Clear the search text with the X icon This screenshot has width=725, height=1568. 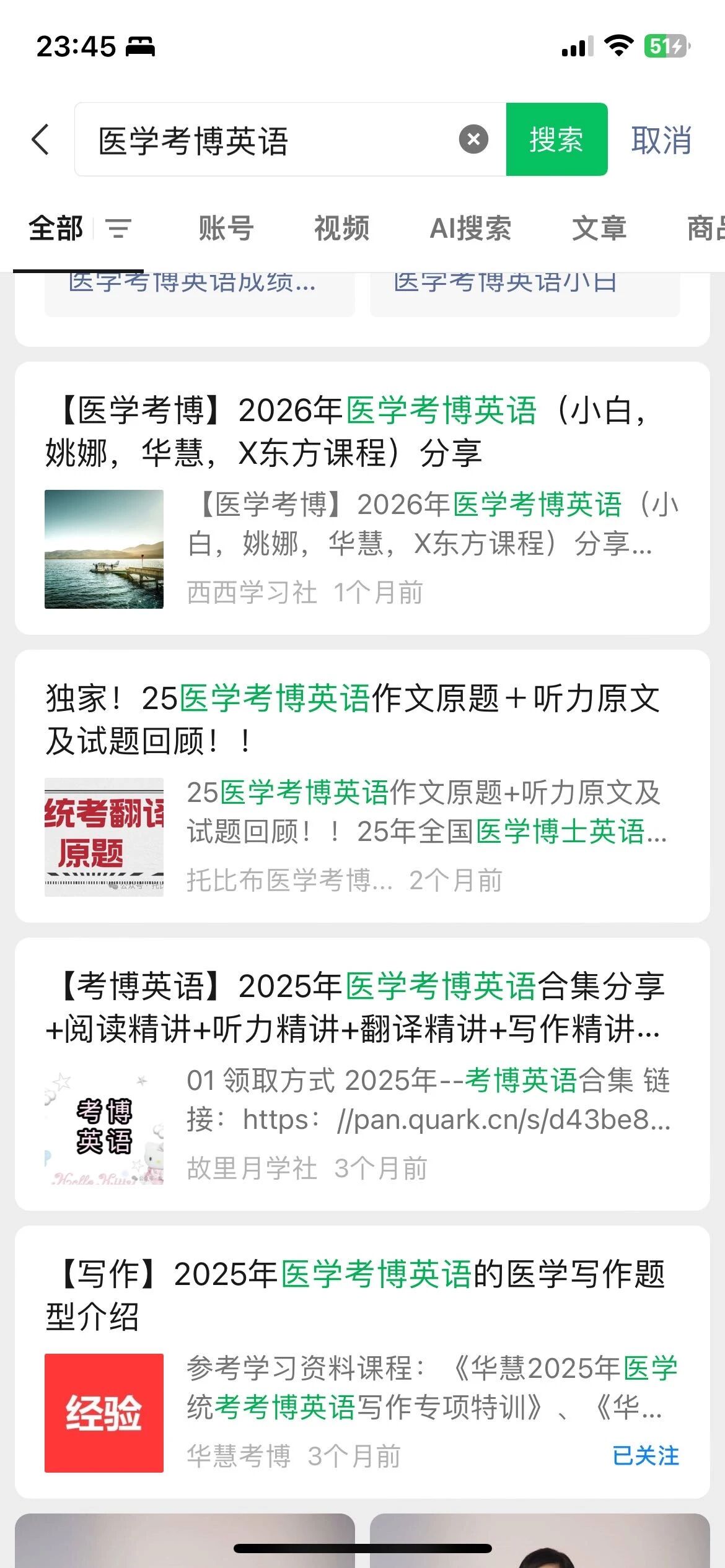coord(473,139)
